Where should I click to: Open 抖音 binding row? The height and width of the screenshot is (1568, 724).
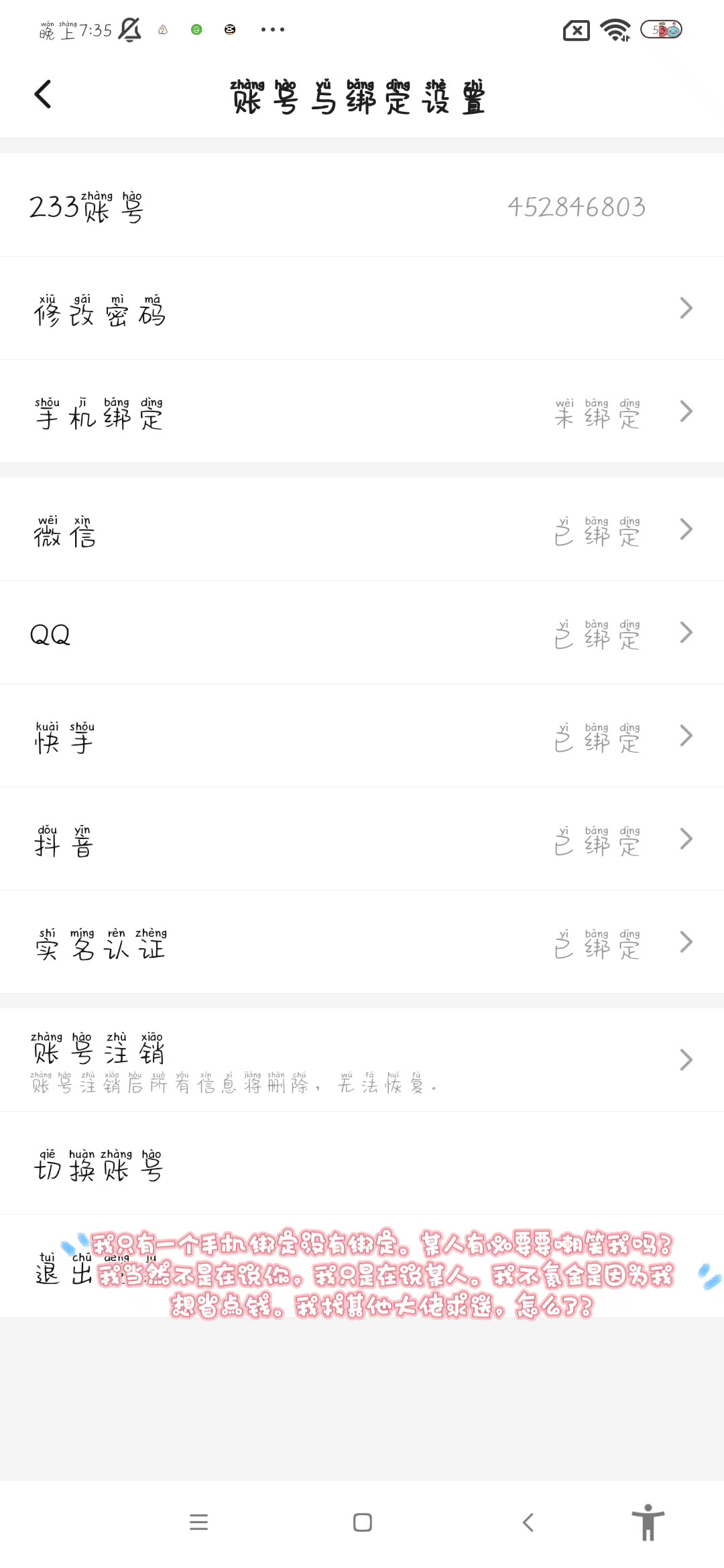click(x=362, y=839)
